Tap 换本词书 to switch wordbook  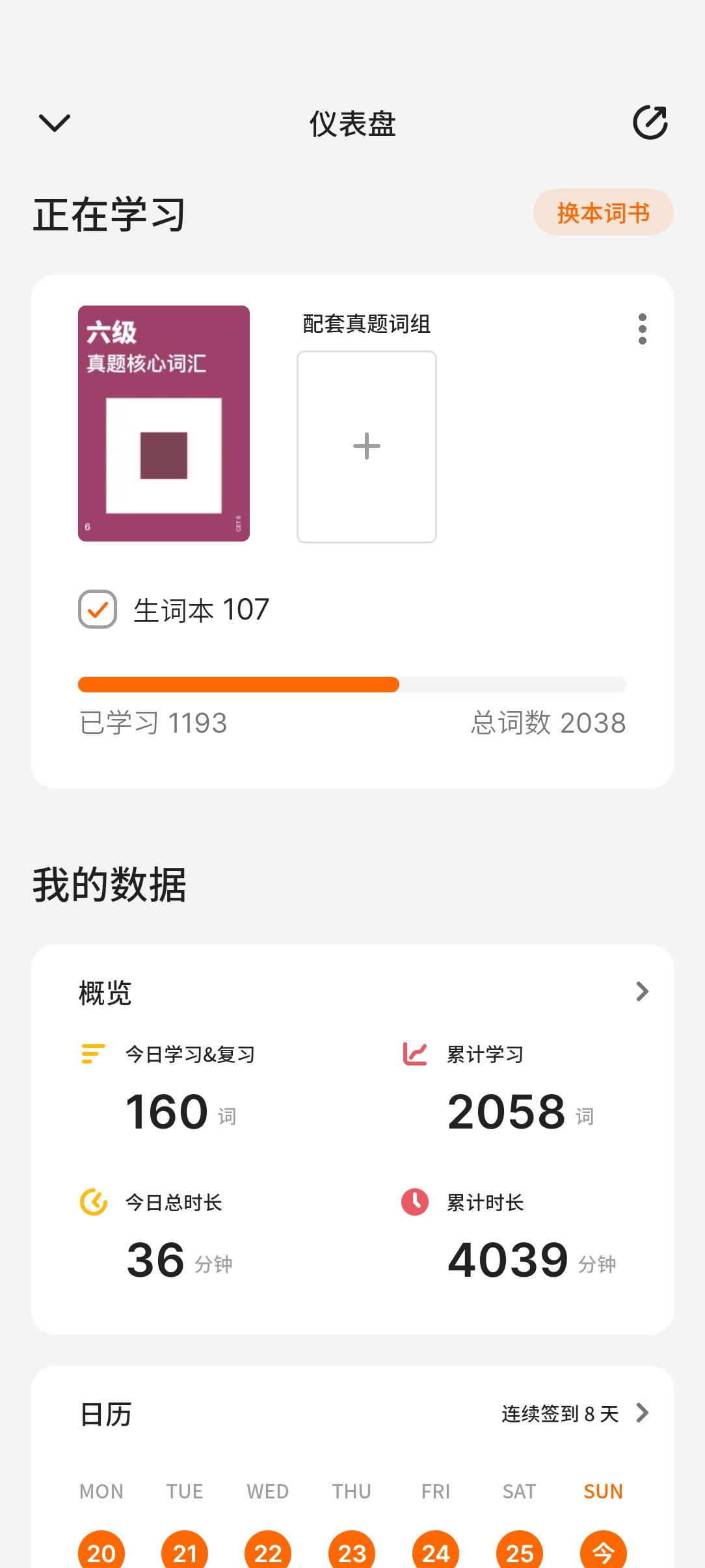pyautogui.click(x=603, y=213)
